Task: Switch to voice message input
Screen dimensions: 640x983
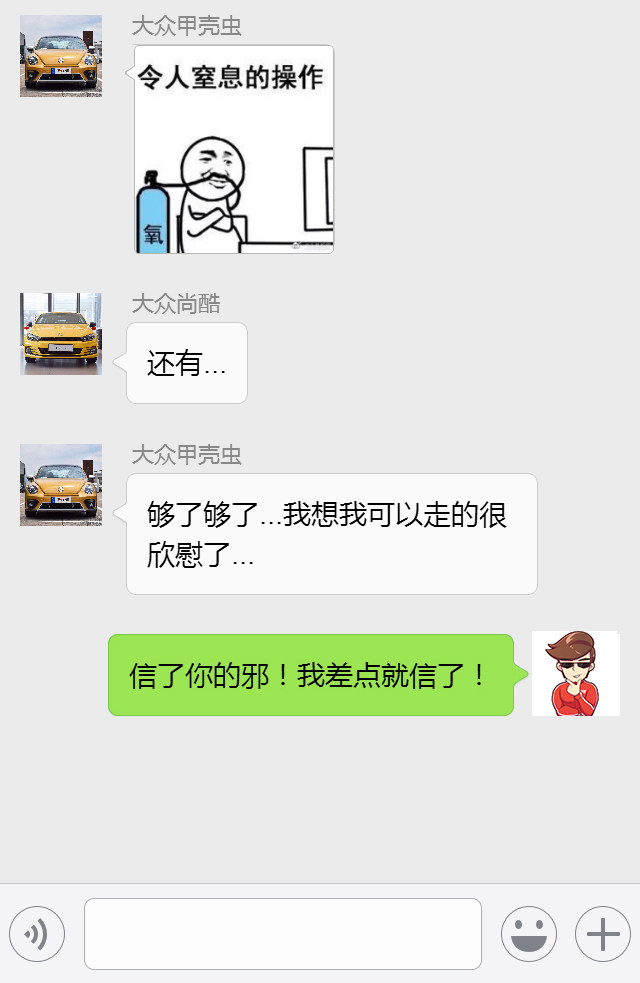Action: (37, 934)
